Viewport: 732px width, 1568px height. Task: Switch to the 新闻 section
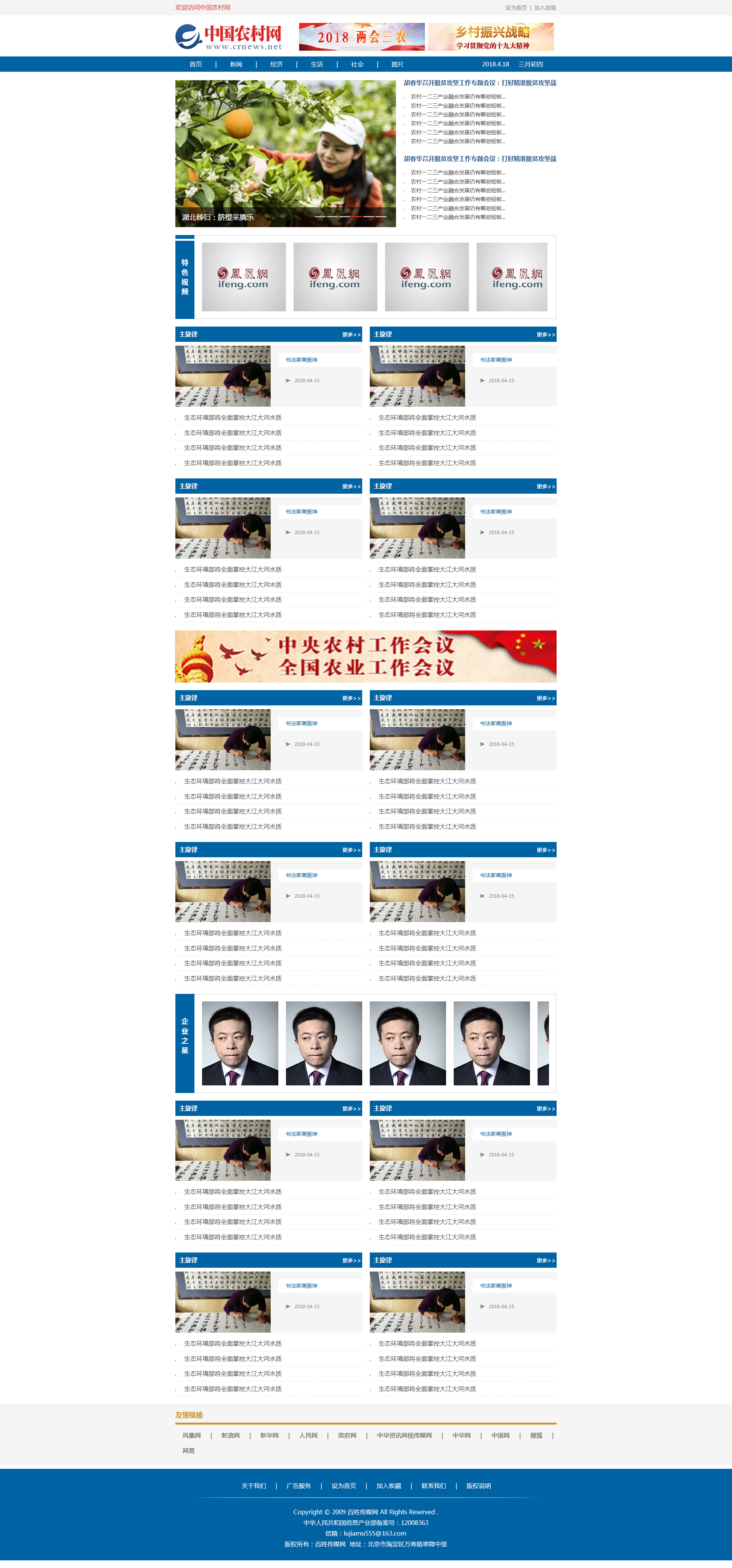236,64
